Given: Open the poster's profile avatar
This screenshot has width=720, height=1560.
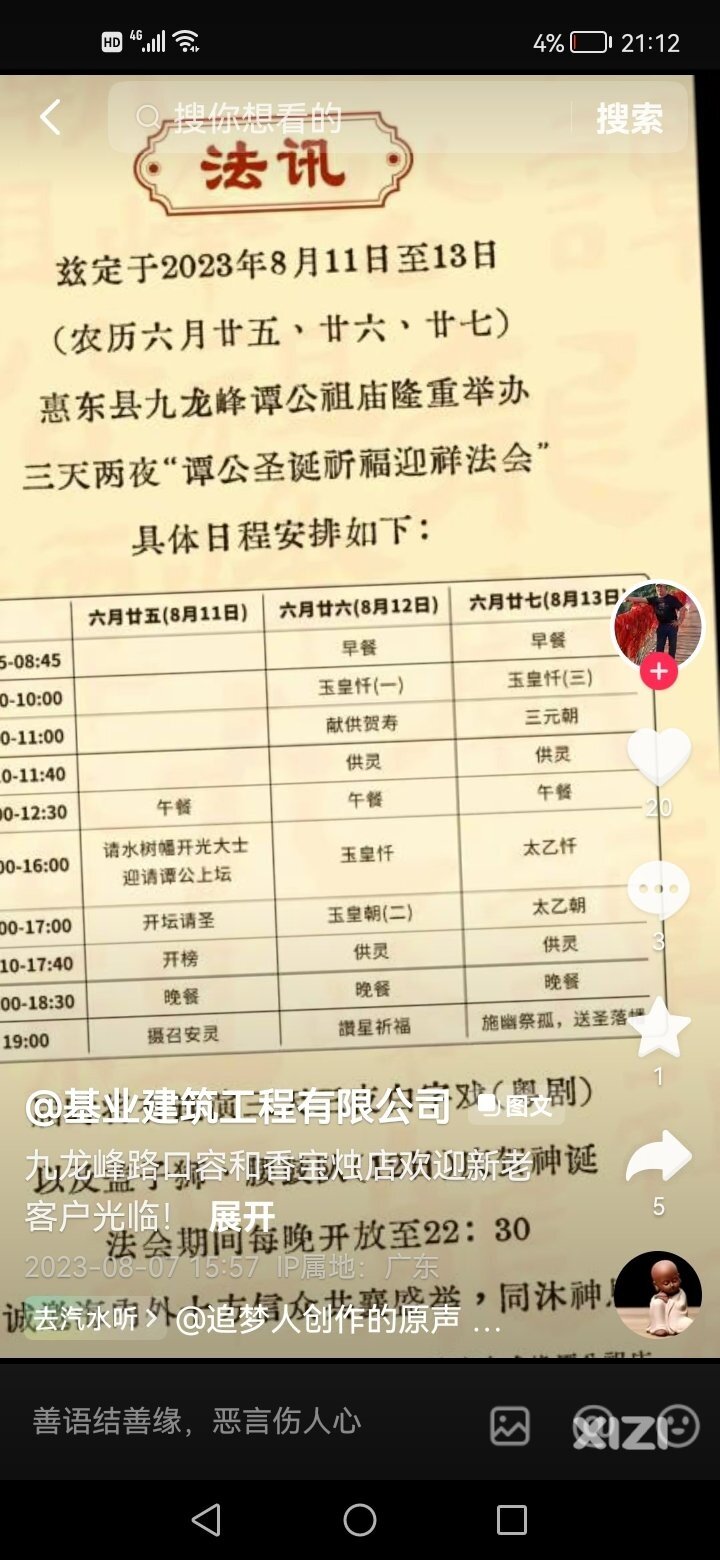Looking at the screenshot, I should pos(657,627).
